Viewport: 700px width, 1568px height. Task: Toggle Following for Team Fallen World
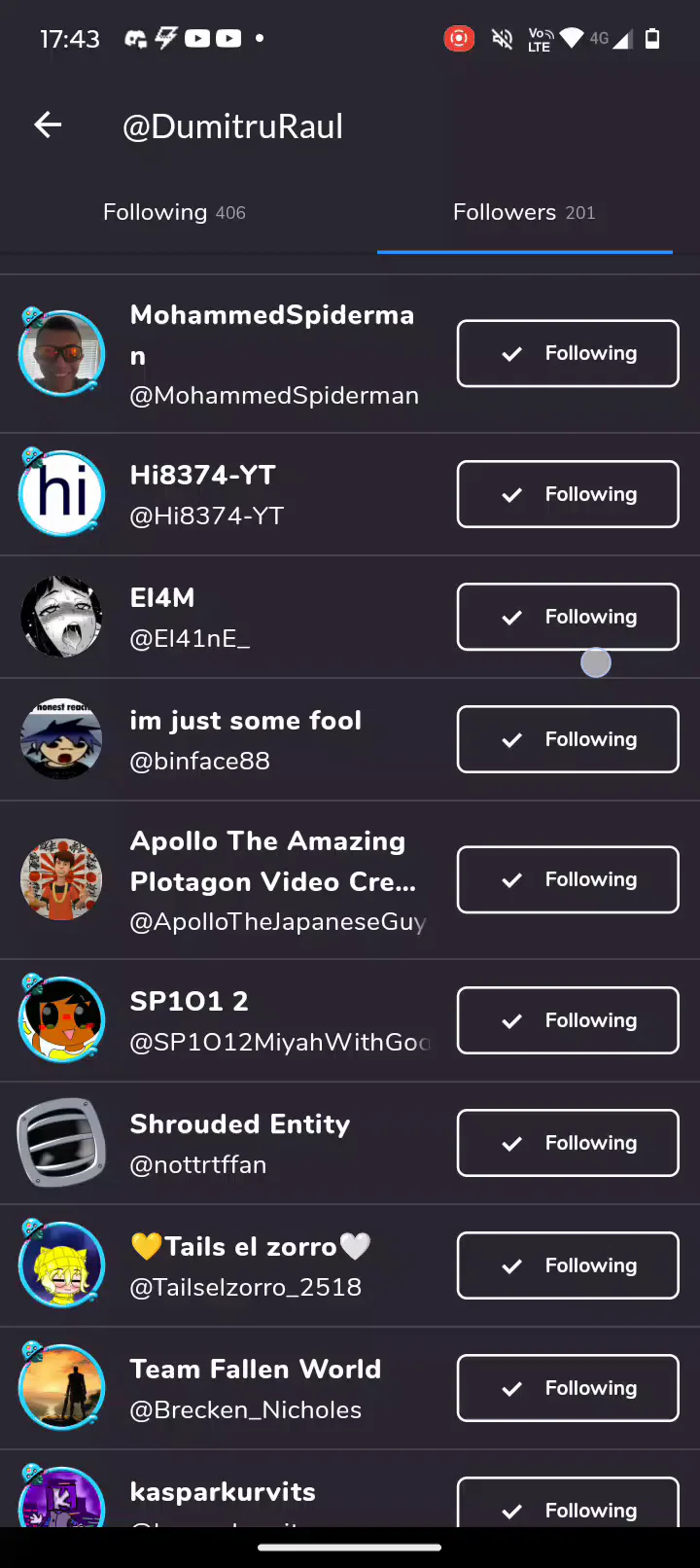pos(568,1388)
